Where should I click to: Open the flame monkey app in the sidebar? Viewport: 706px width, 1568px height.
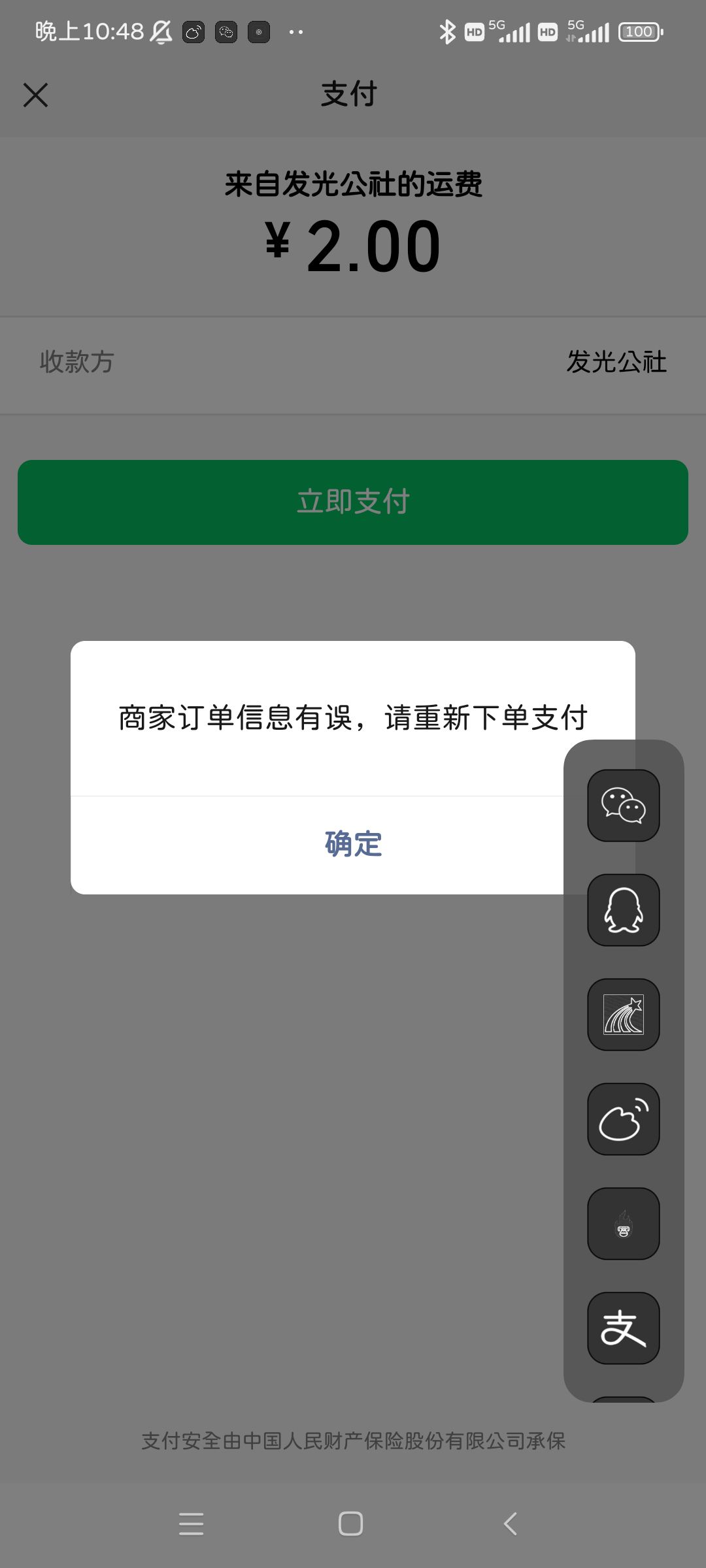(x=624, y=1224)
